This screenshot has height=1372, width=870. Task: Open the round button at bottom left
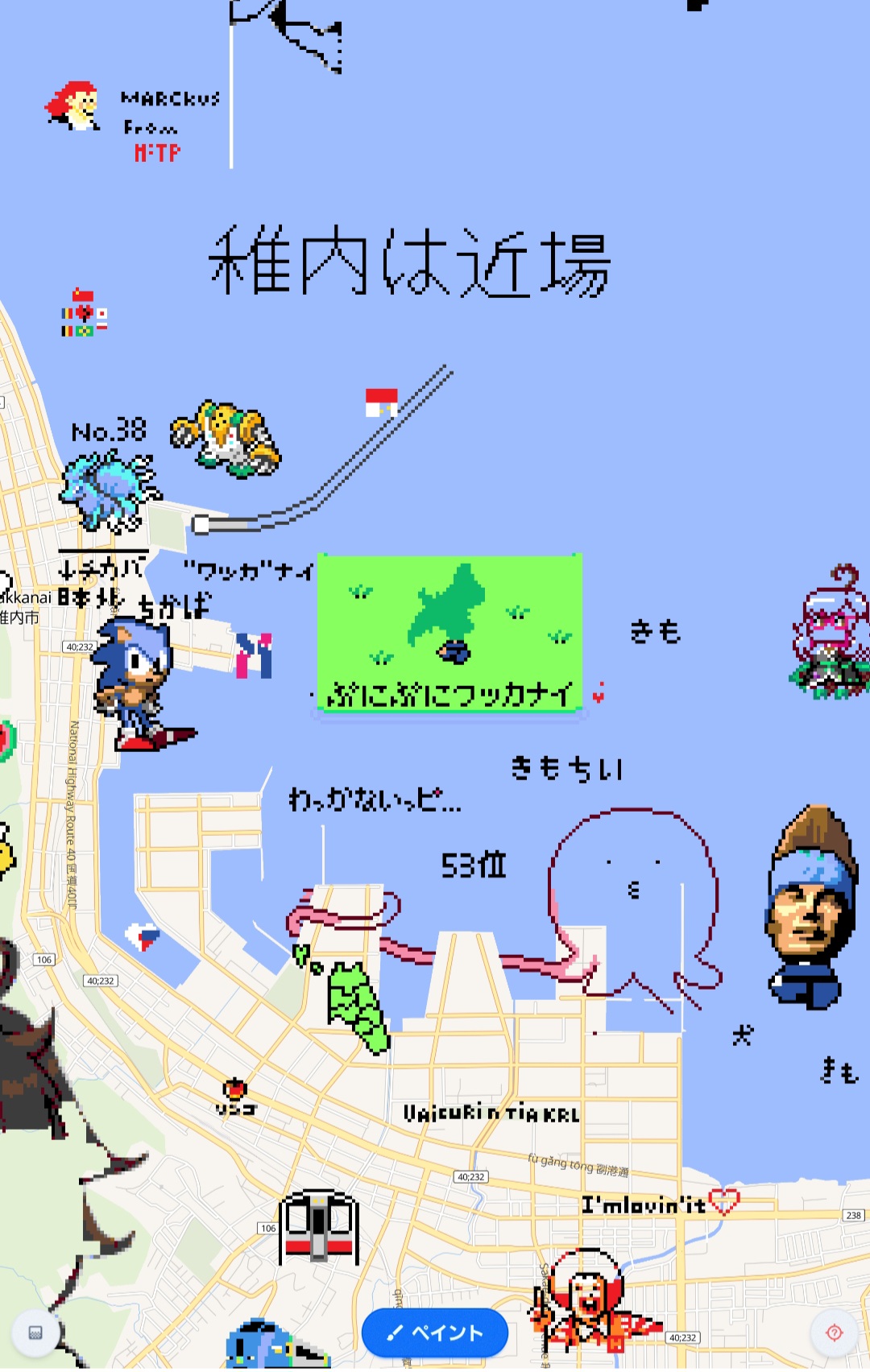[x=35, y=1333]
